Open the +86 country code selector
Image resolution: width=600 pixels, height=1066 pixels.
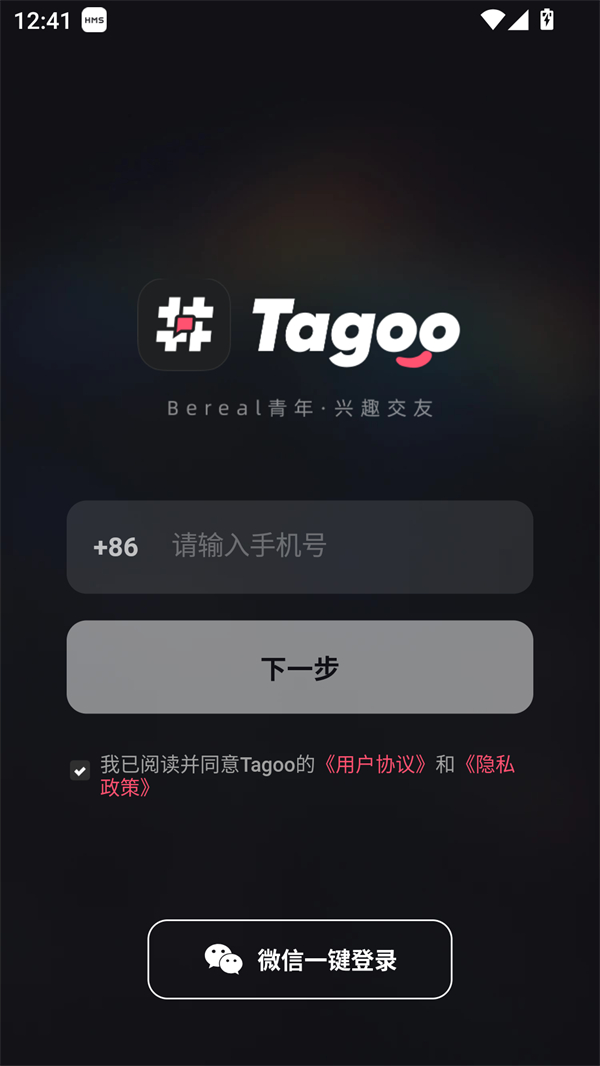(115, 547)
